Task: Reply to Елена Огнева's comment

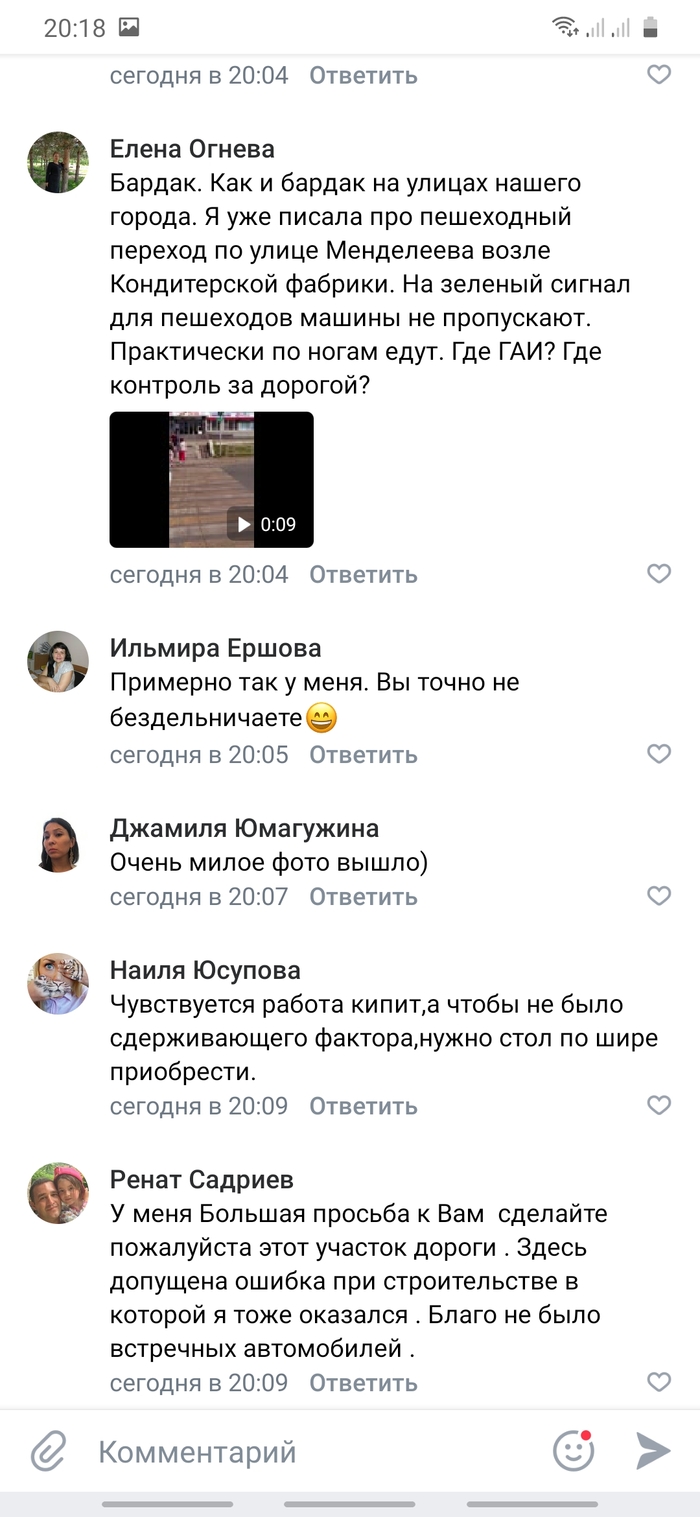Action: [362, 575]
